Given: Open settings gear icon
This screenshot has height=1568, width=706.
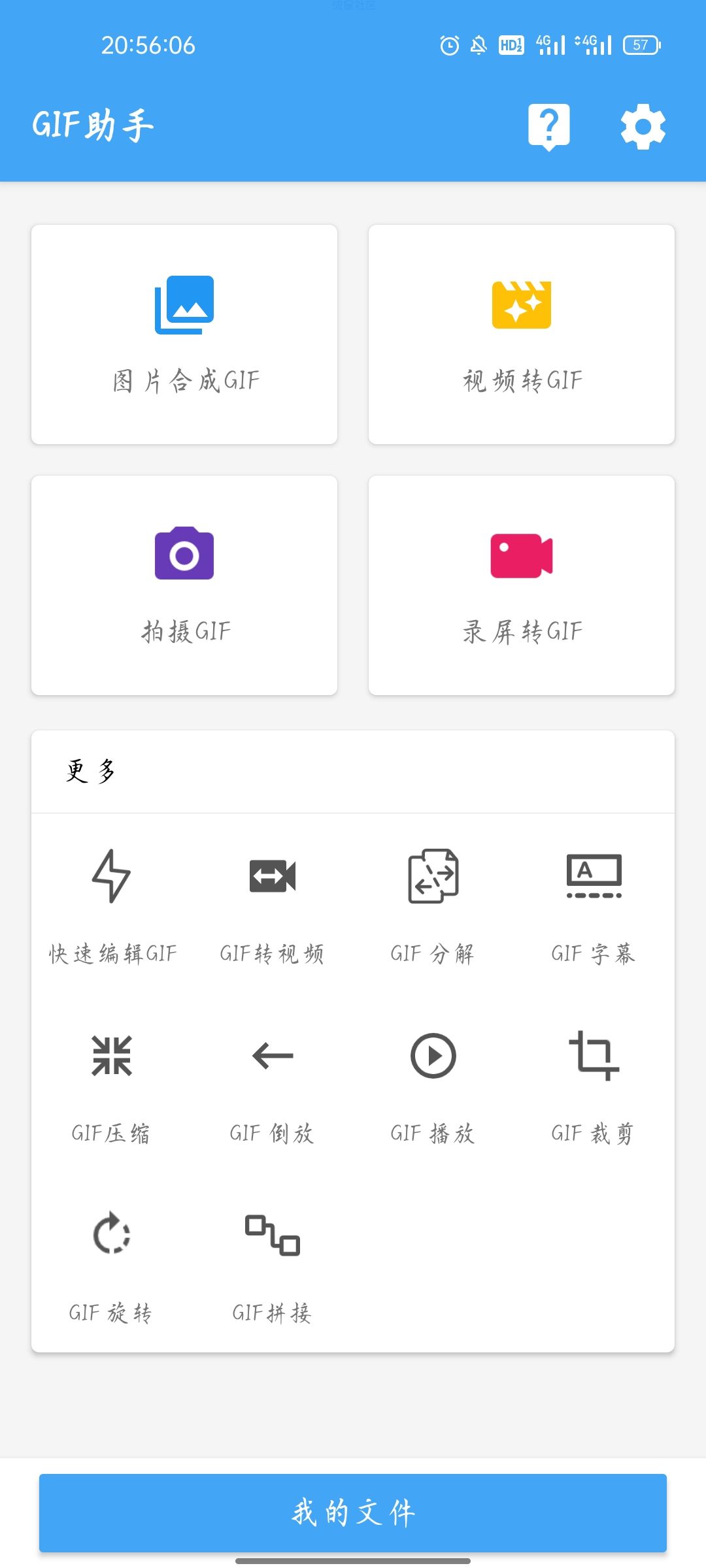Looking at the screenshot, I should click(x=643, y=126).
